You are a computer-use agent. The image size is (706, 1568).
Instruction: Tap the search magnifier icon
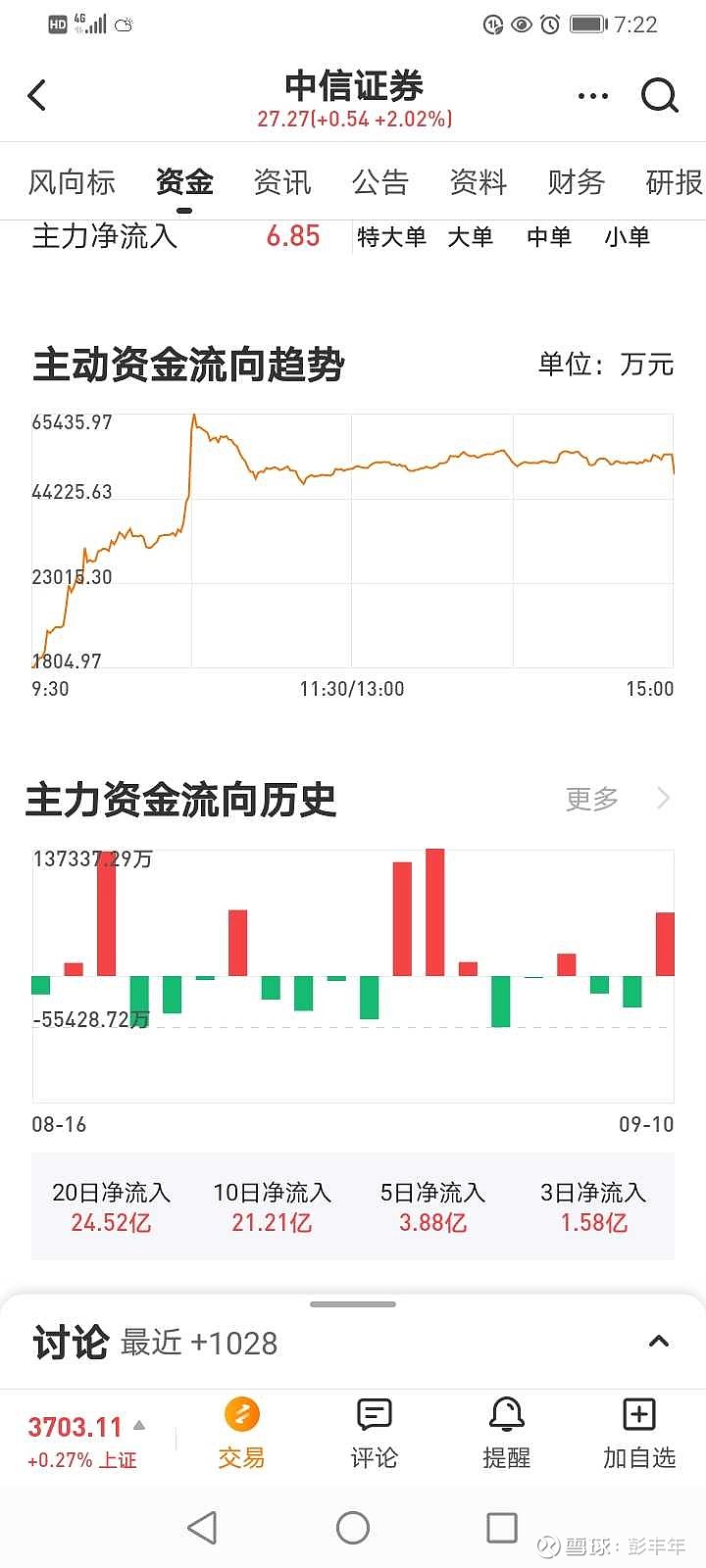[x=661, y=95]
